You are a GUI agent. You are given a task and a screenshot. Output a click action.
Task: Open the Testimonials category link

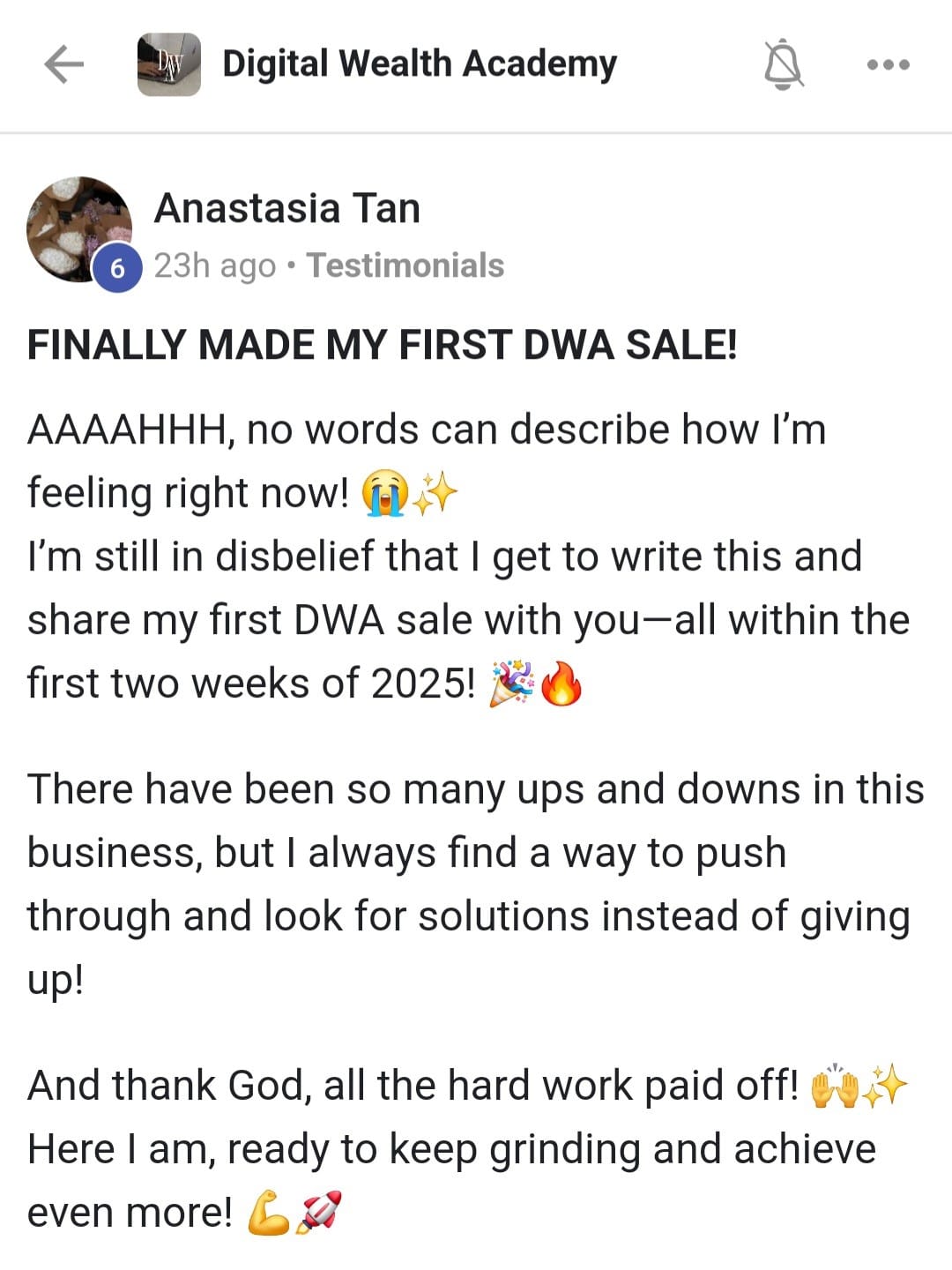click(x=405, y=265)
